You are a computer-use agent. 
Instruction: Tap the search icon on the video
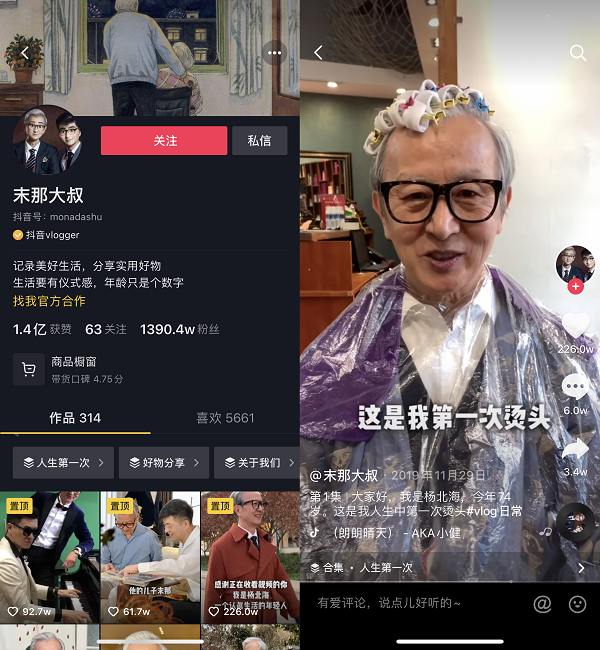pyautogui.click(x=578, y=53)
